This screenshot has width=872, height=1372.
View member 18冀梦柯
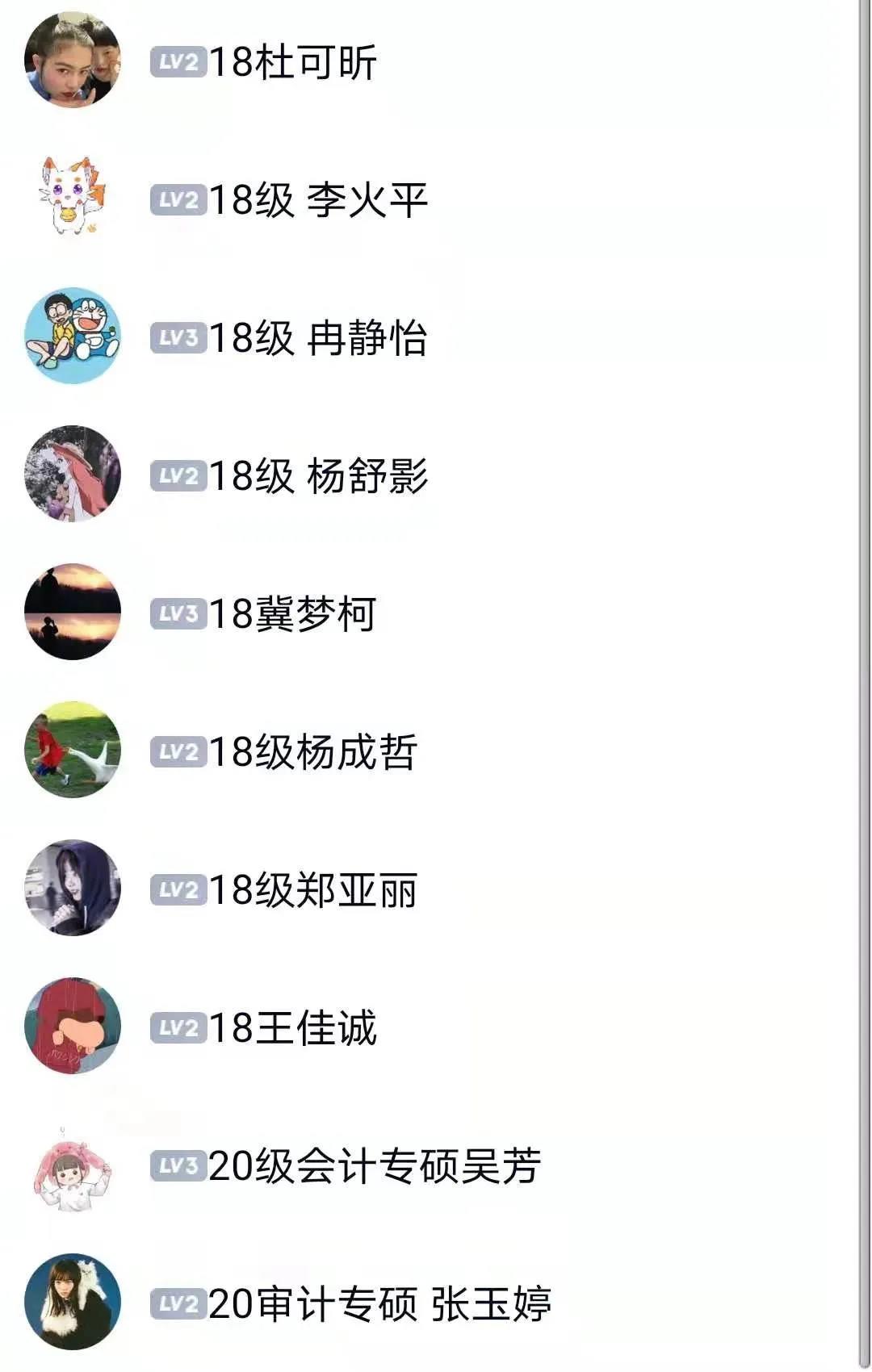coord(292,614)
